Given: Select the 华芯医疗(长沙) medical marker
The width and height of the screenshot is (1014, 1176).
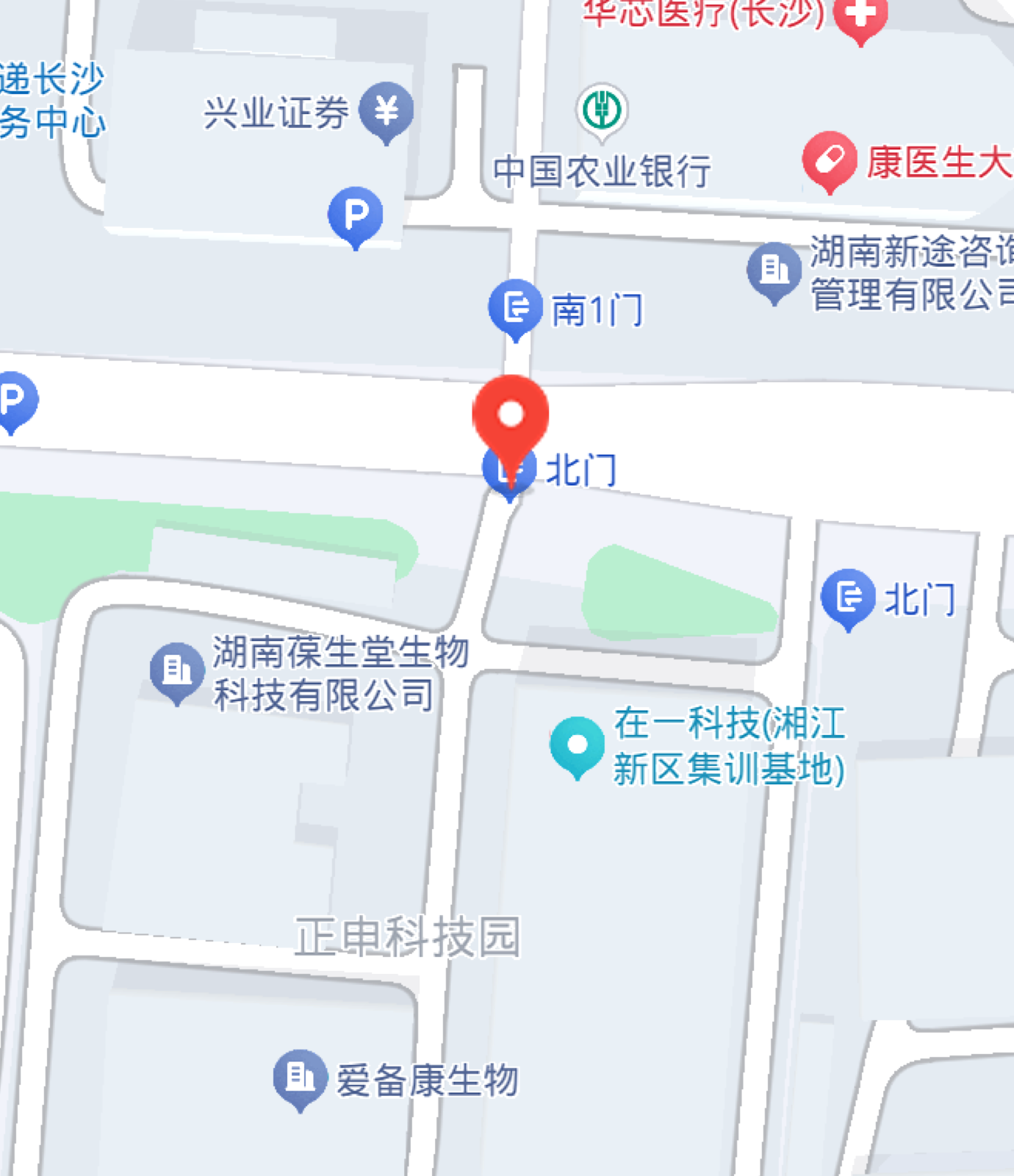Looking at the screenshot, I should coord(861,16).
